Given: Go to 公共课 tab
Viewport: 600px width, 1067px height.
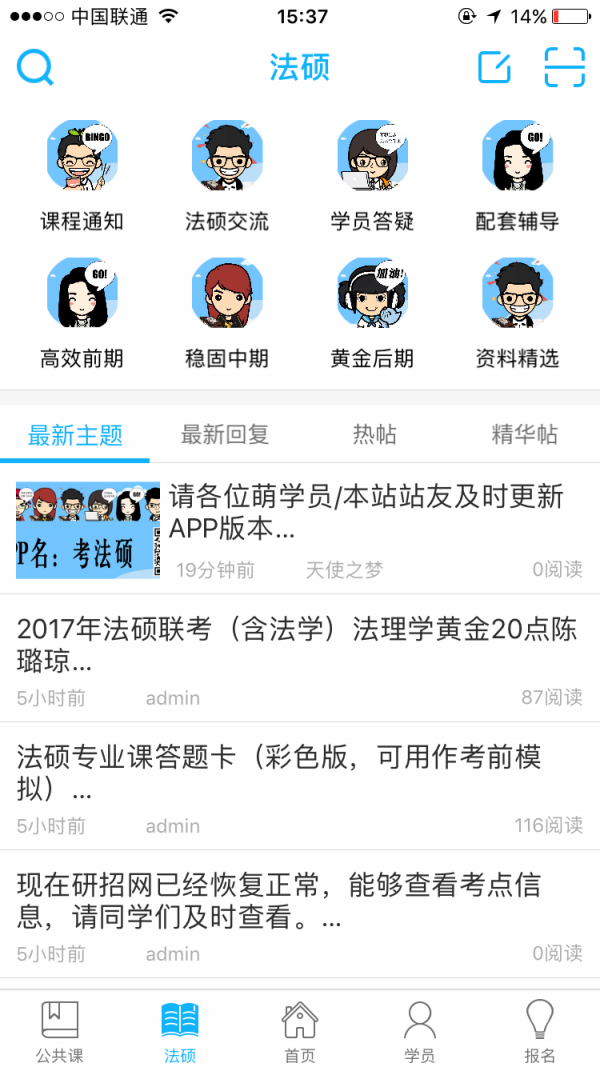Looking at the screenshot, I should click(59, 1031).
